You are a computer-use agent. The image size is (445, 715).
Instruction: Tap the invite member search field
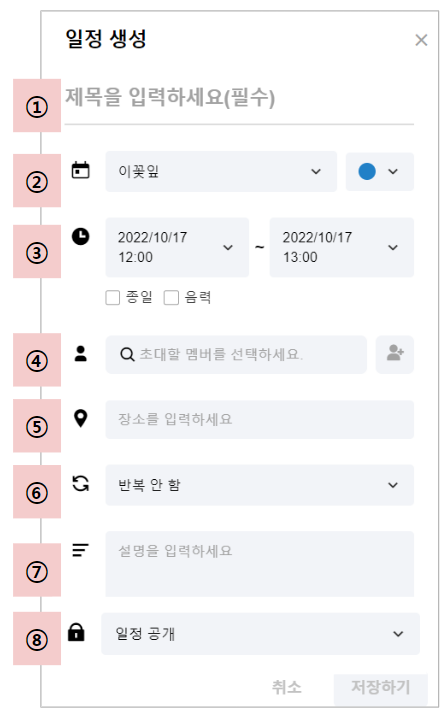point(236,354)
